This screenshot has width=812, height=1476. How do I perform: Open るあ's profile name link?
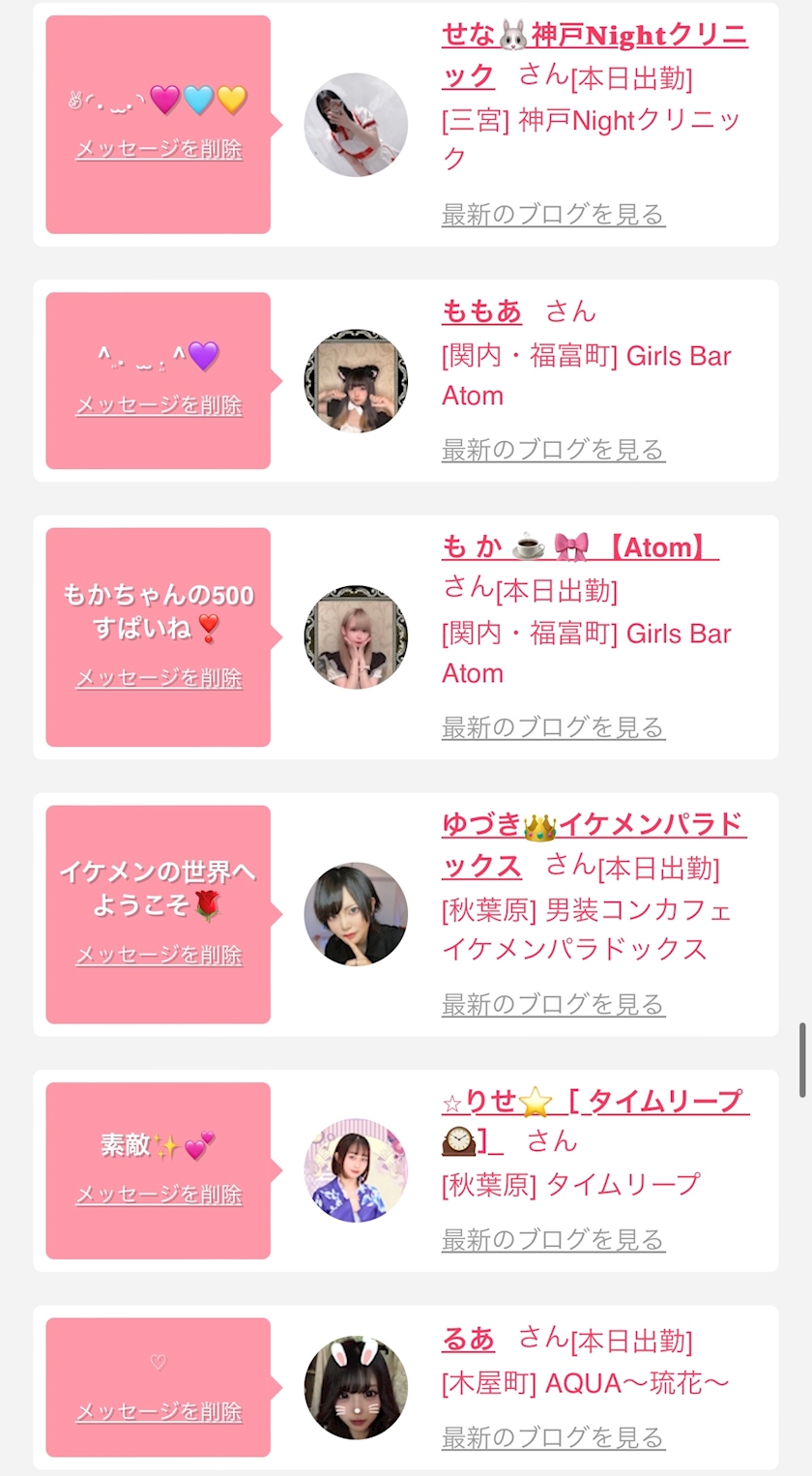[x=468, y=1340]
